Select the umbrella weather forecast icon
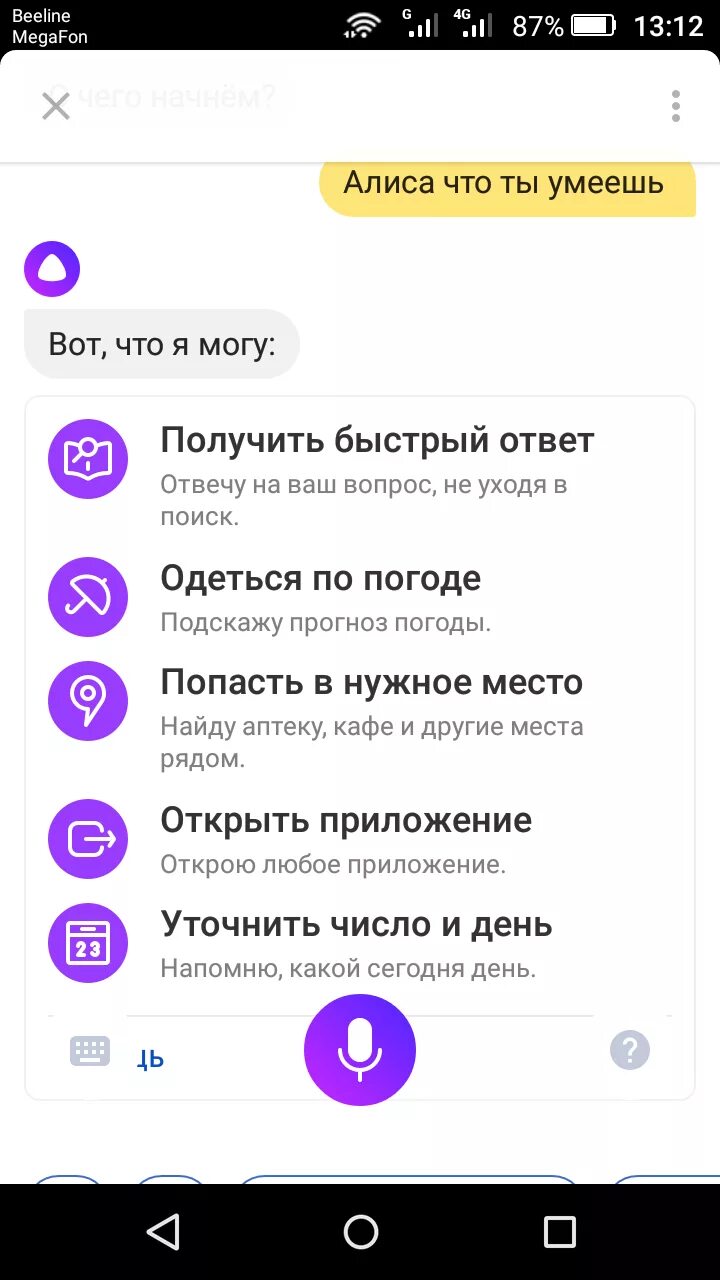This screenshot has width=720, height=1280. 87,597
